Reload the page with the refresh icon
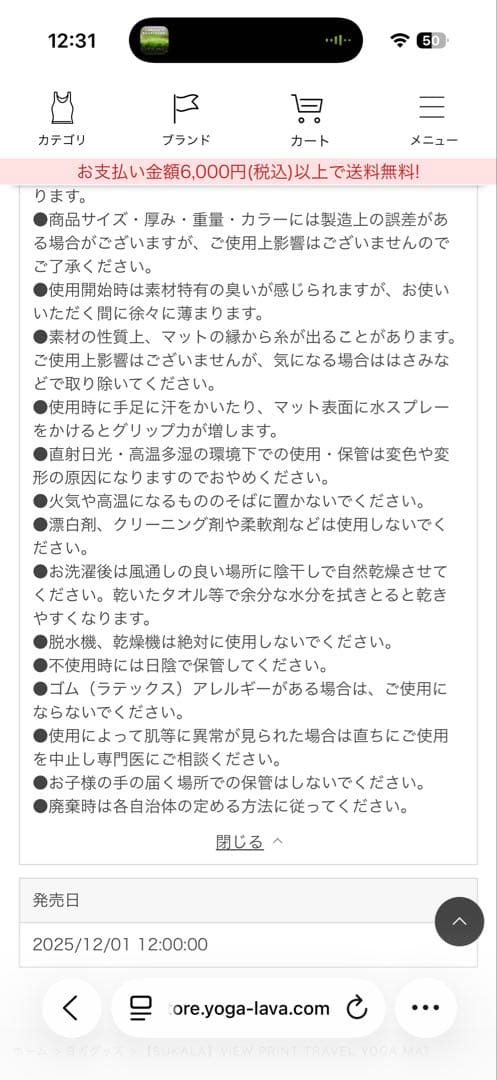 357,1009
